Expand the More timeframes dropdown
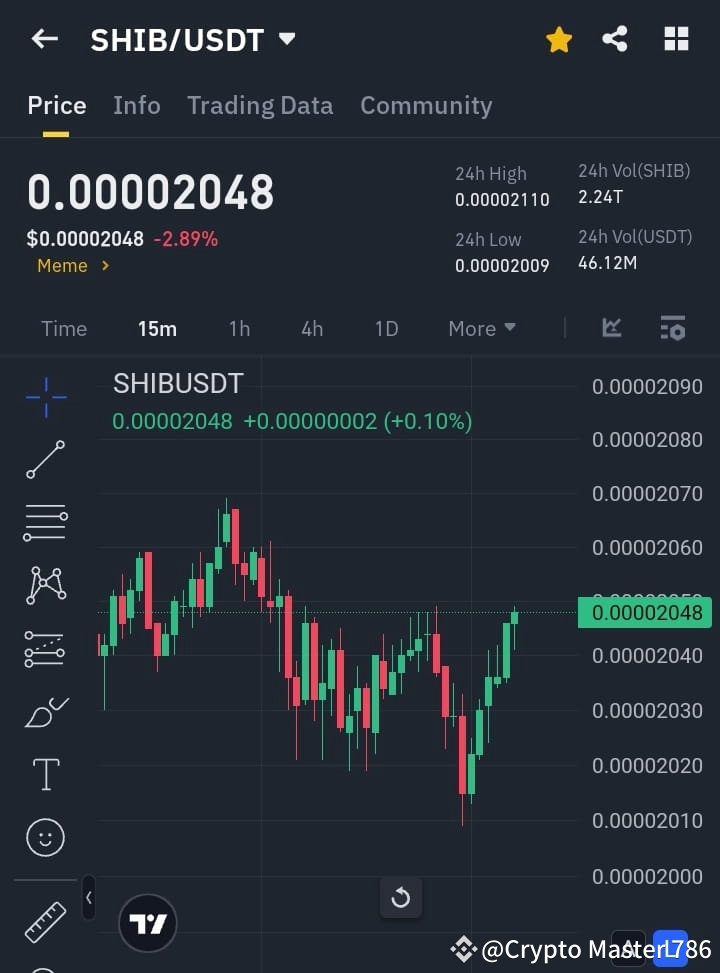Image resolution: width=720 pixels, height=973 pixels. coord(481,328)
